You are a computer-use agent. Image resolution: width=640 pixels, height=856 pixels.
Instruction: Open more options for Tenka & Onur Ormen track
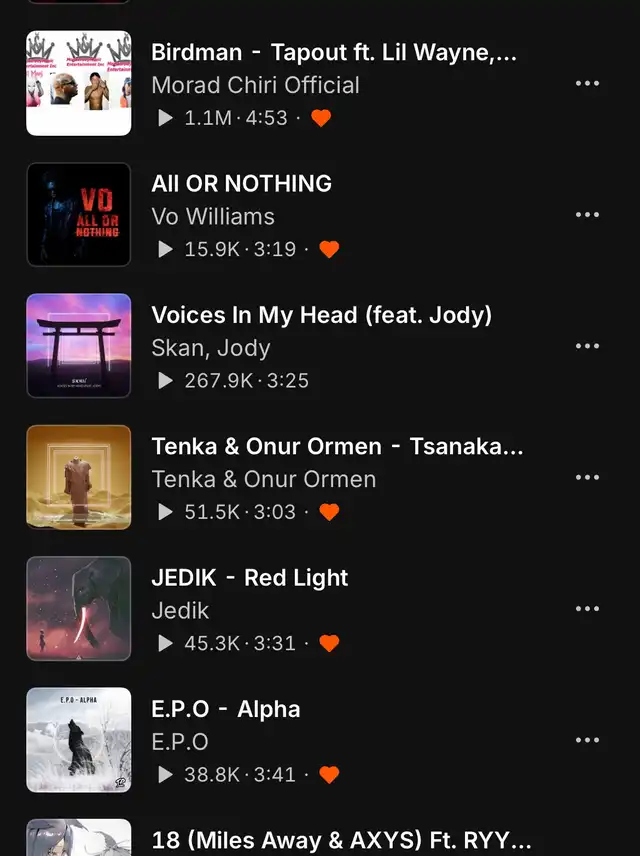[x=587, y=478]
